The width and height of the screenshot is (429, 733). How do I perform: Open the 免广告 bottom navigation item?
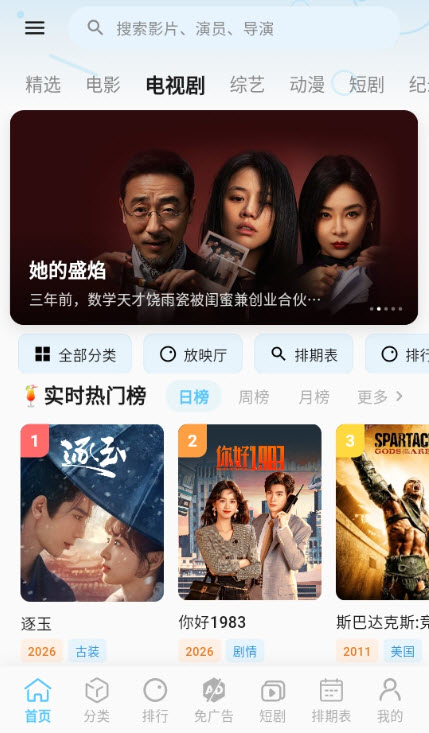pyautogui.click(x=214, y=700)
